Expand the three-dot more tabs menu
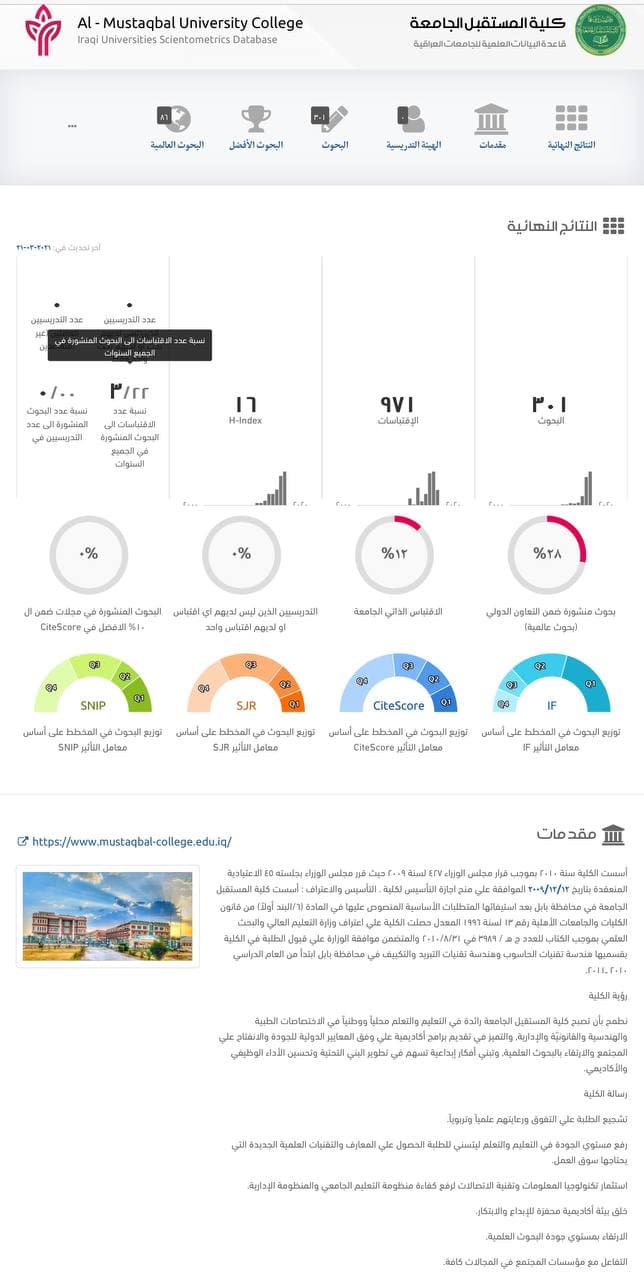The width and height of the screenshot is (644, 1280). click(72, 127)
